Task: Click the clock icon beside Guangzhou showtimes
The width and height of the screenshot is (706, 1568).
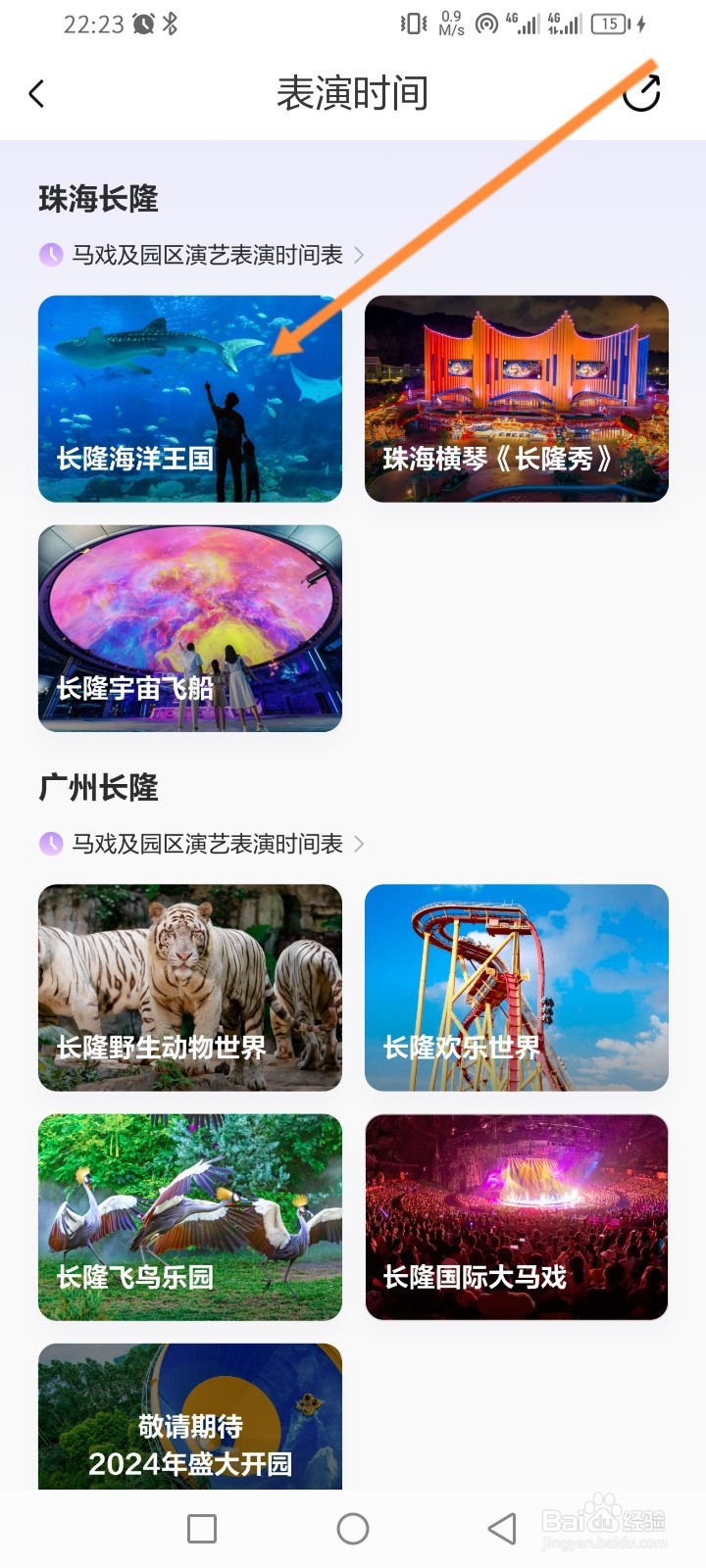Action: (51, 843)
